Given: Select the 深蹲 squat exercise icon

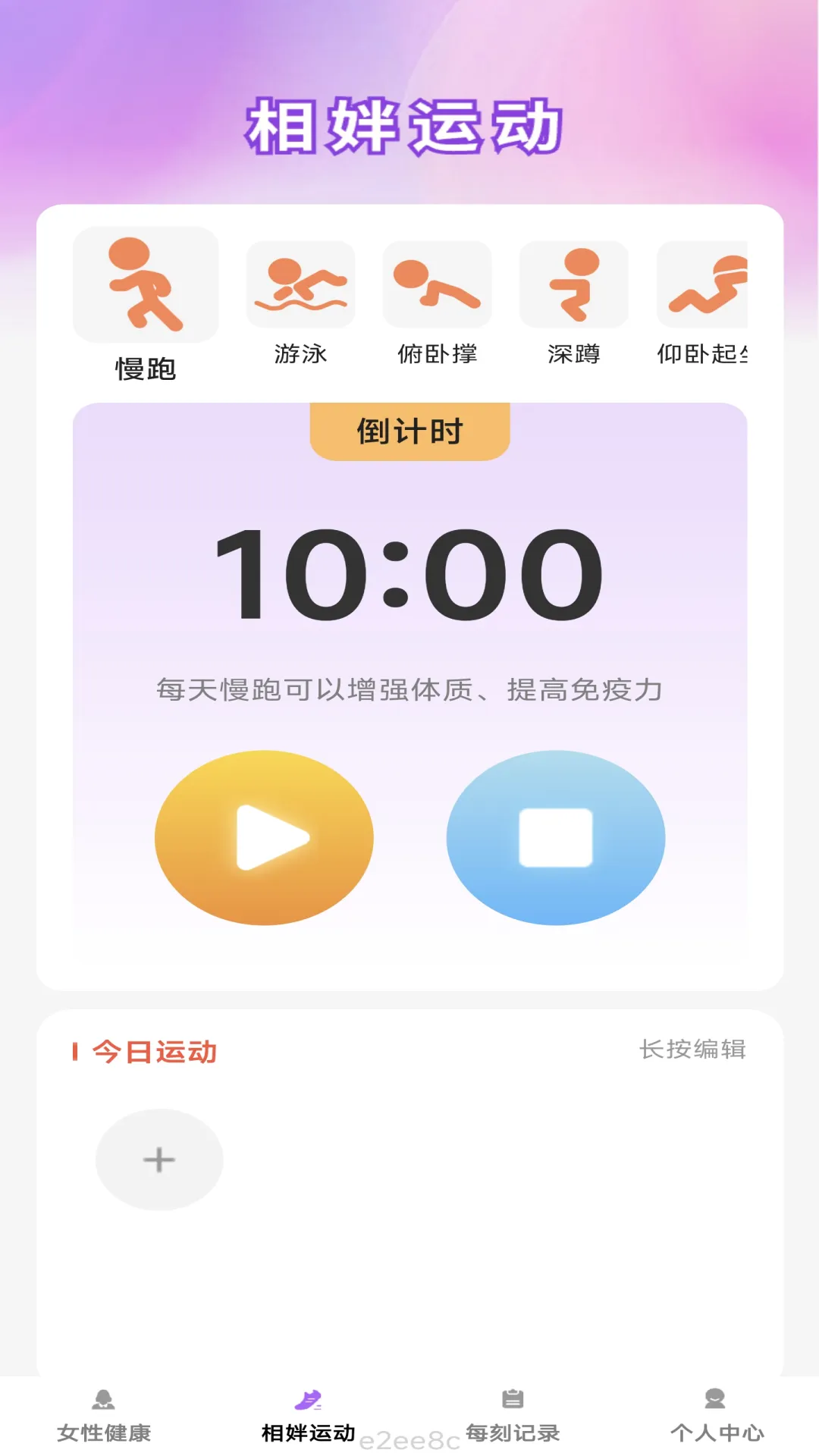Looking at the screenshot, I should click(574, 284).
